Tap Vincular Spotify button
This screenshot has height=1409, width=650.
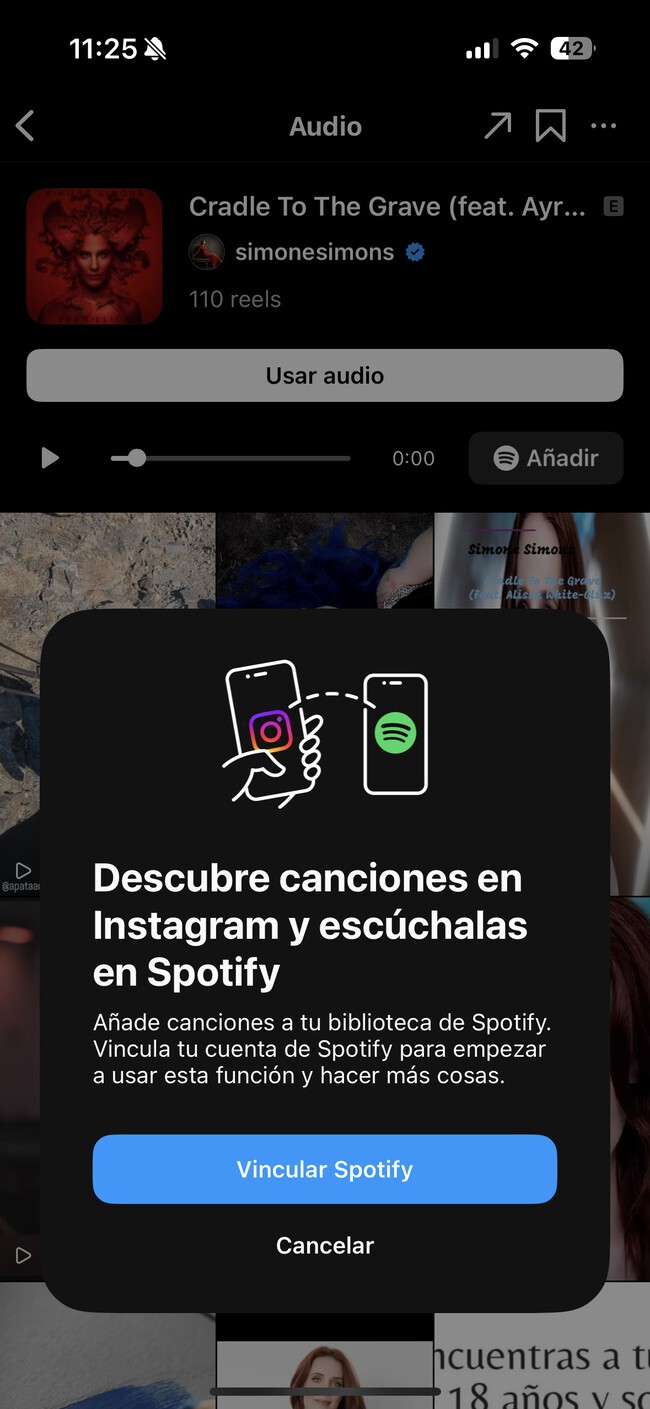324,1169
